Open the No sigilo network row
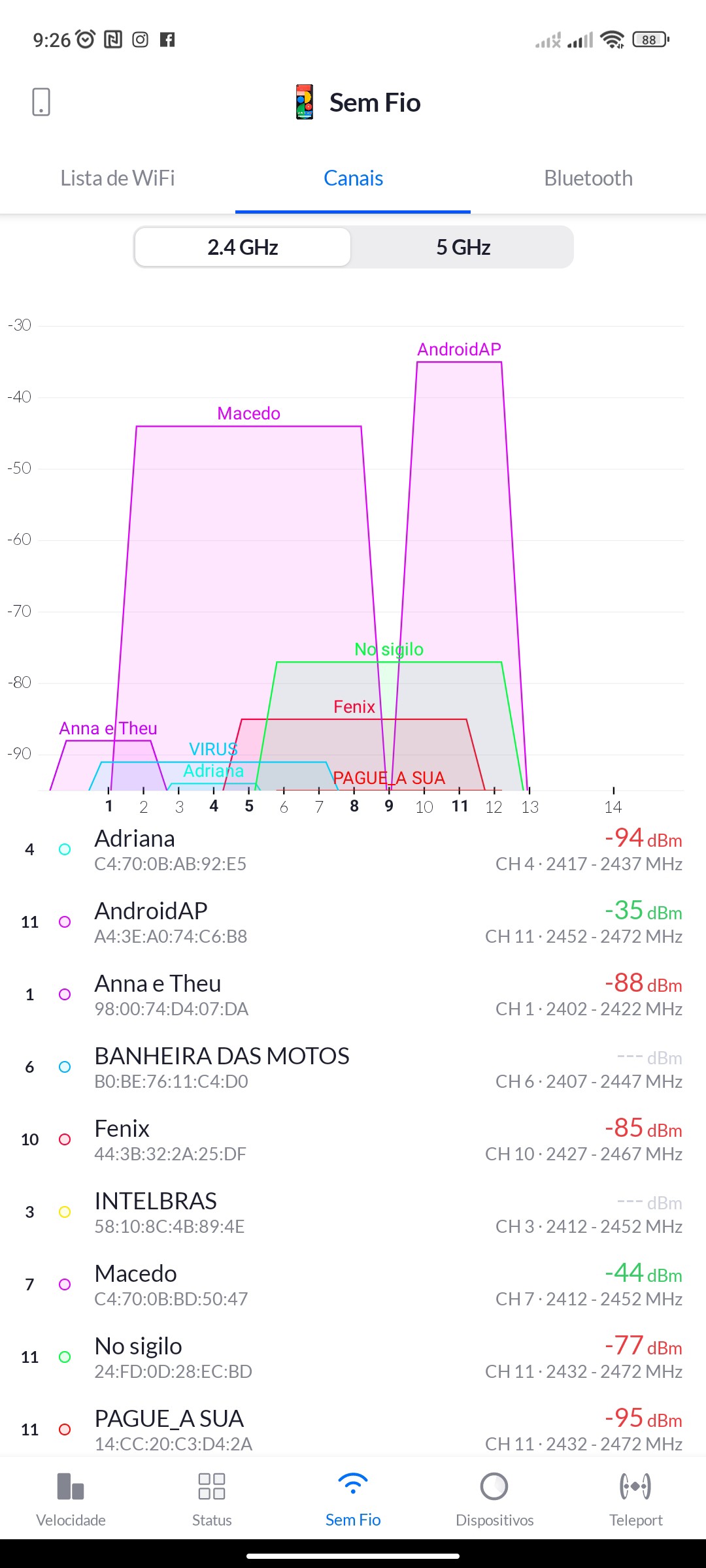The height and width of the screenshot is (1568, 706). pyautogui.click(x=353, y=1358)
